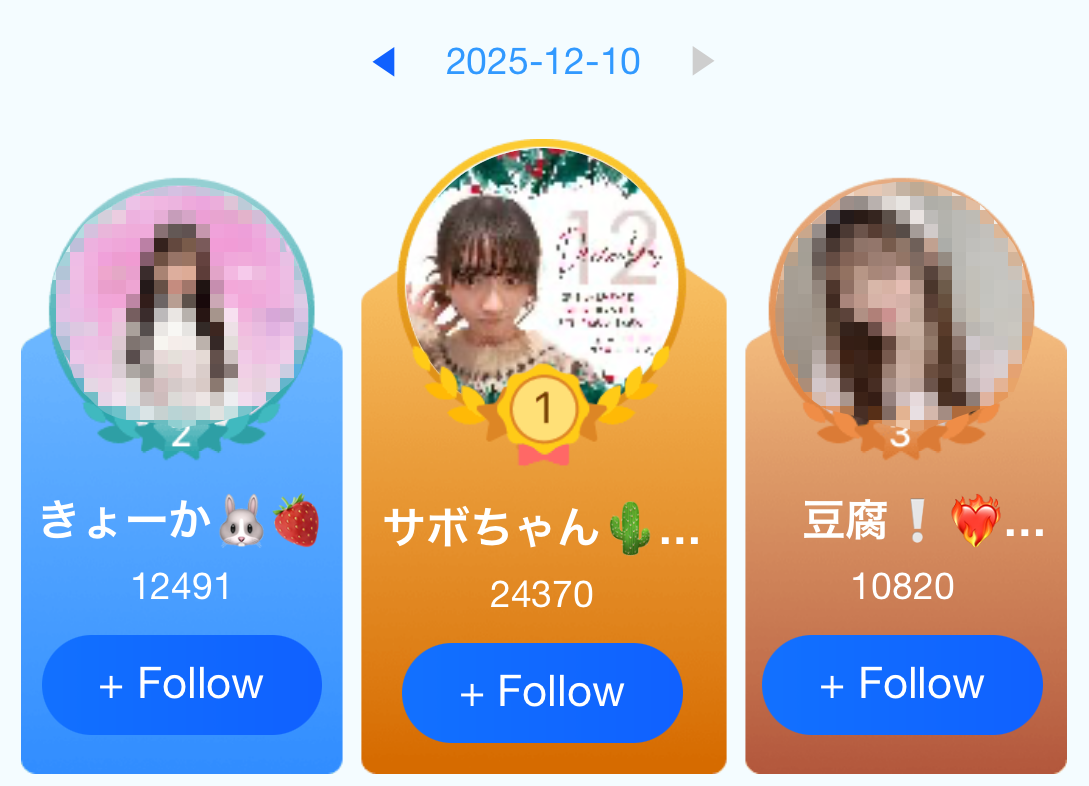
Task: Follow 豆腐
Action: 902,685
